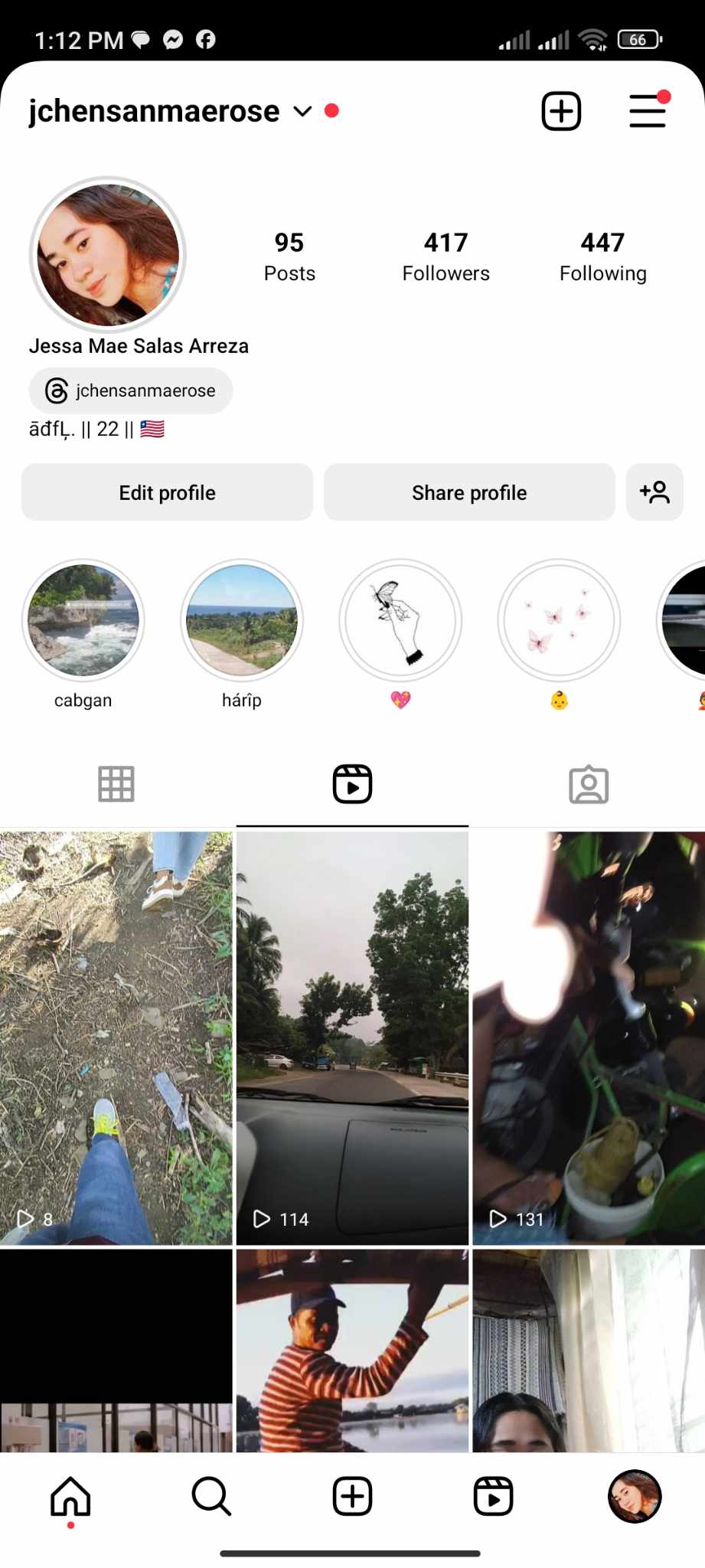Switch to the tagged photos tab
Viewport: 705px width, 1568px height.
[x=589, y=785]
